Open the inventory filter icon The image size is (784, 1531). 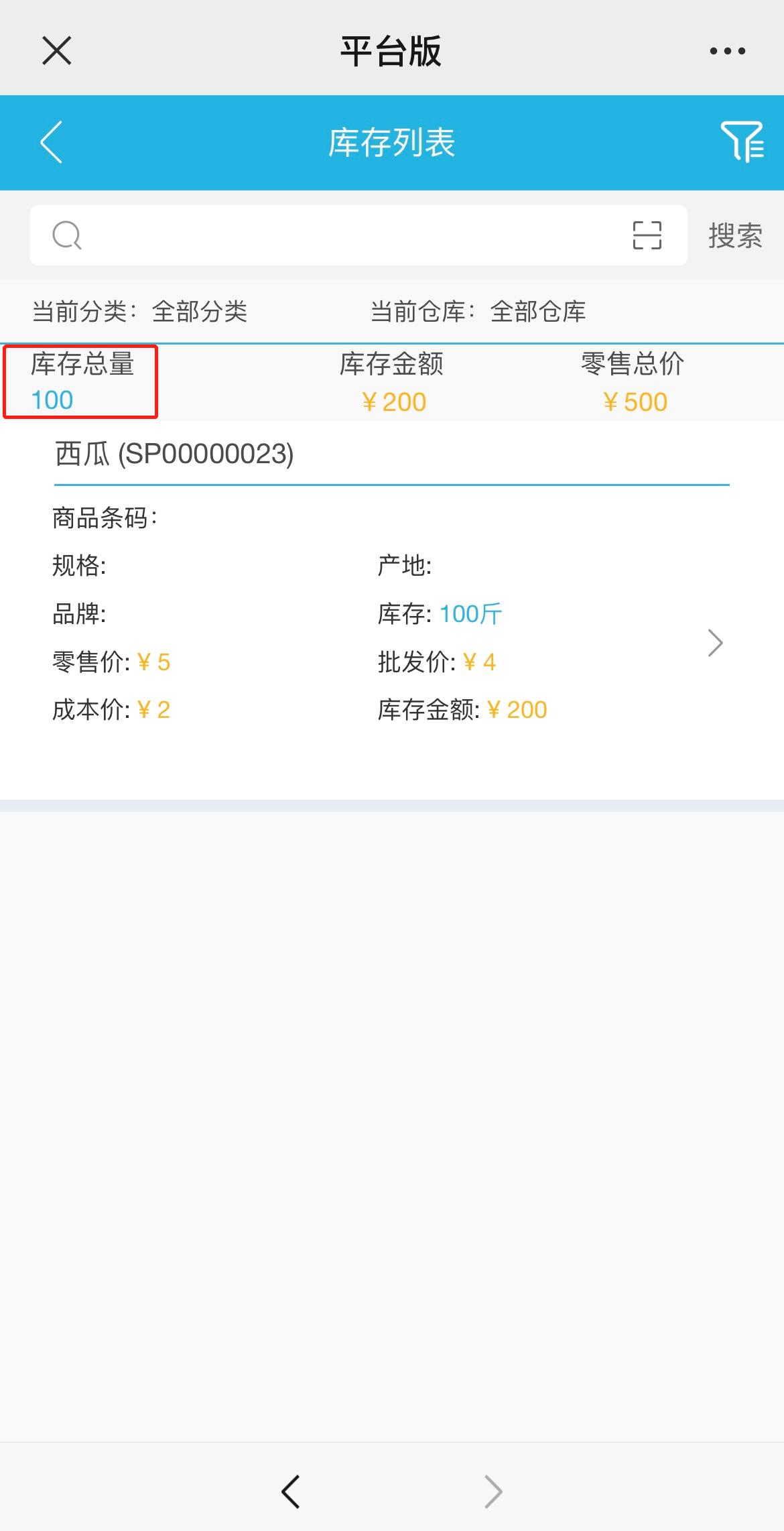pyautogui.click(x=742, y=141)
